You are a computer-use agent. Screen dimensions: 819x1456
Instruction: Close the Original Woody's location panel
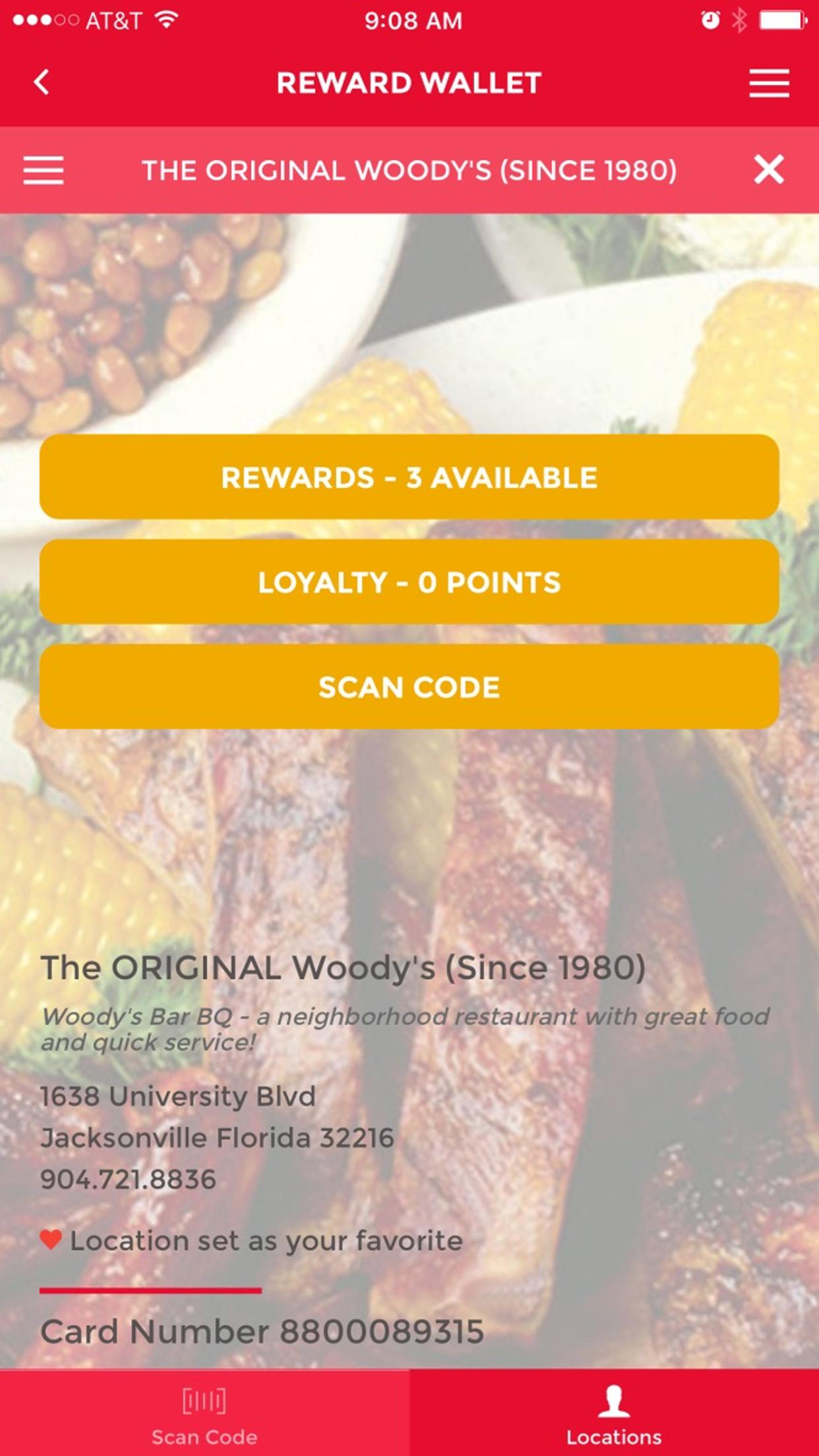768,170
